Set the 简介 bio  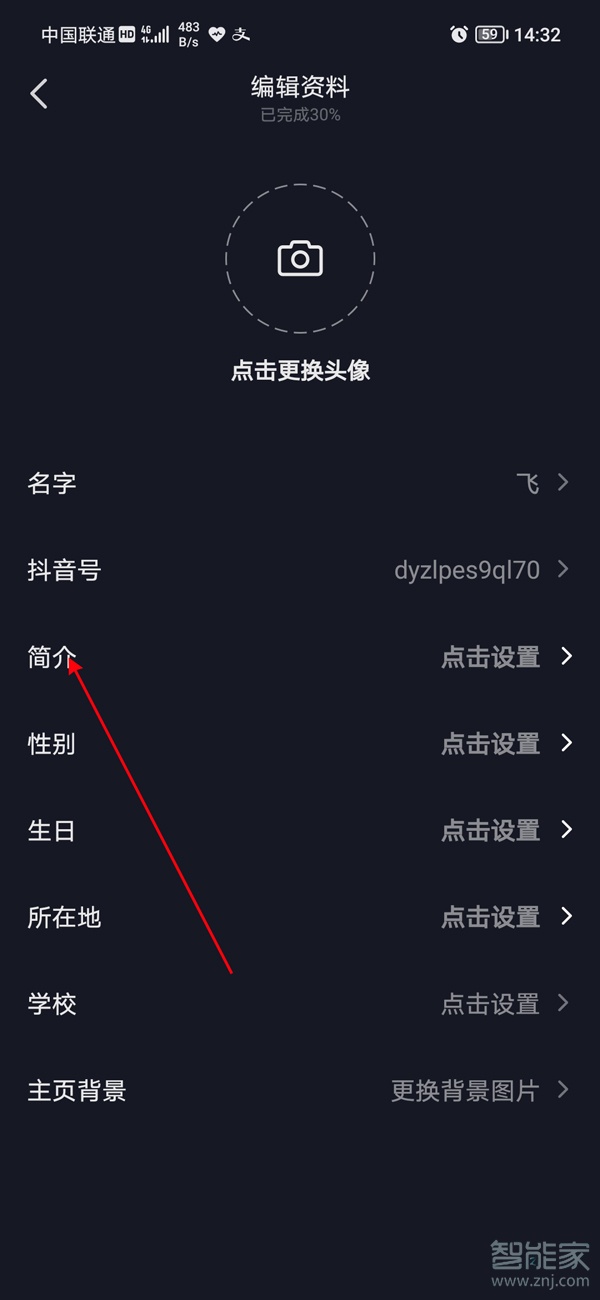click(x=300, y=657)
